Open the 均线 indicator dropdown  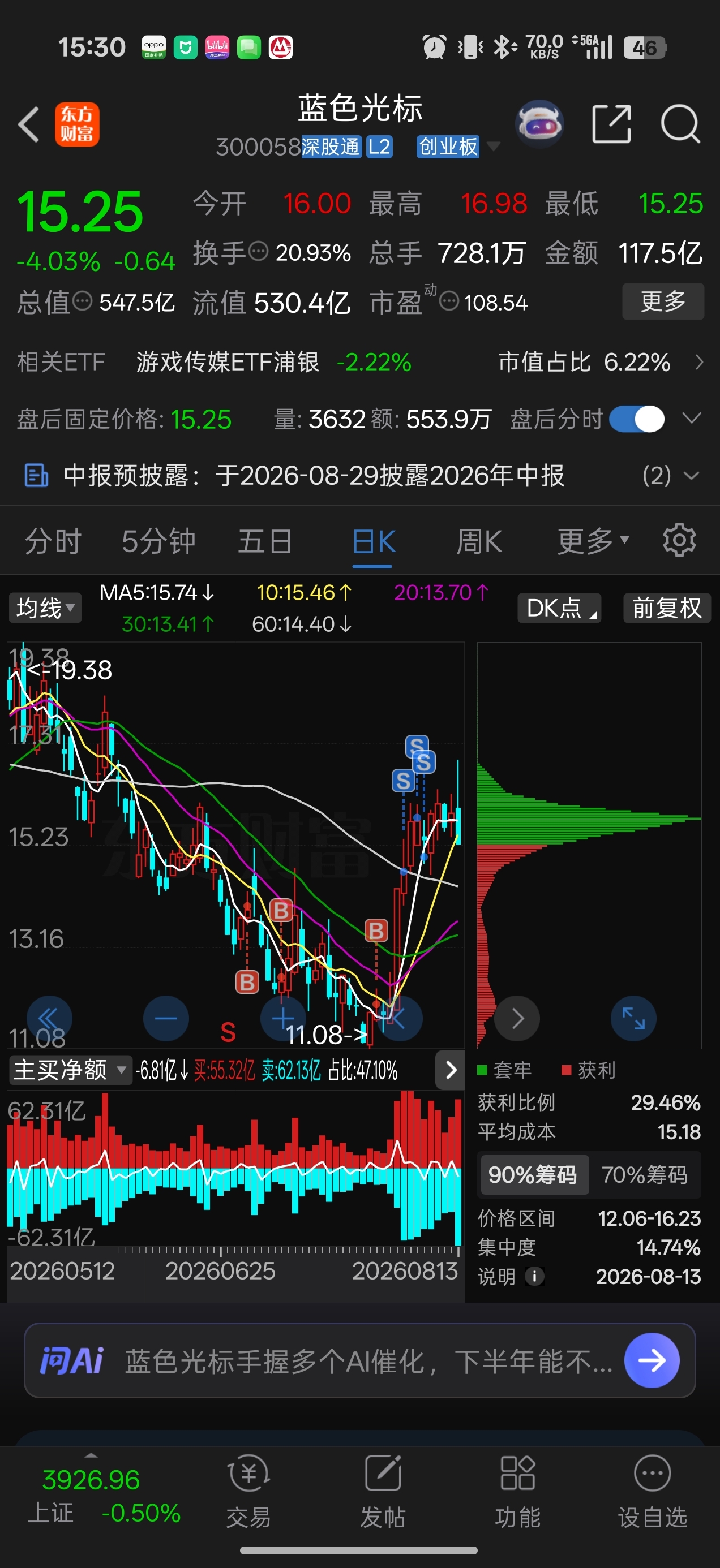pyautogui.click(x=45, y=608)
